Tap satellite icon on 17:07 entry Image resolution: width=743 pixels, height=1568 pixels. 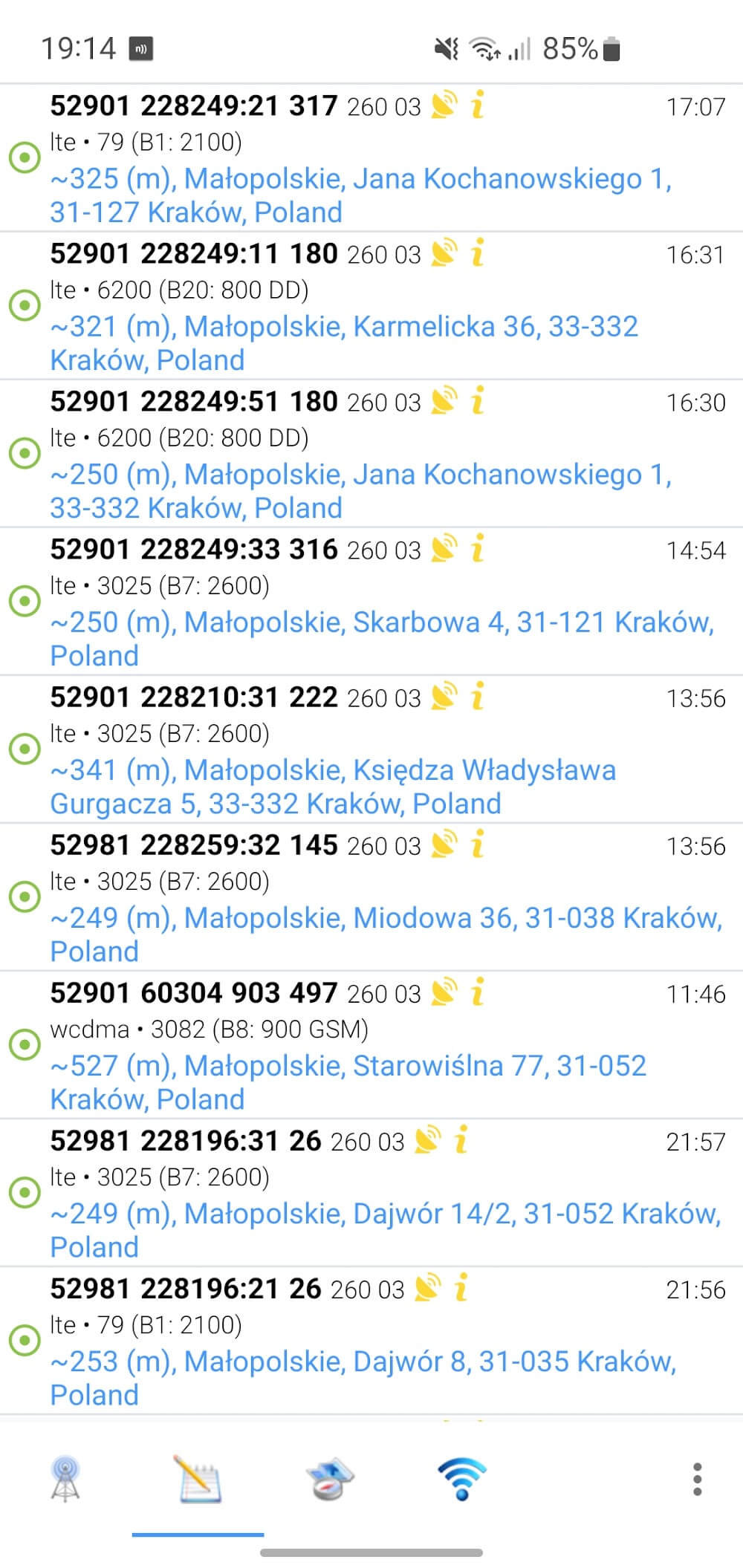click(x=444, y=105)
